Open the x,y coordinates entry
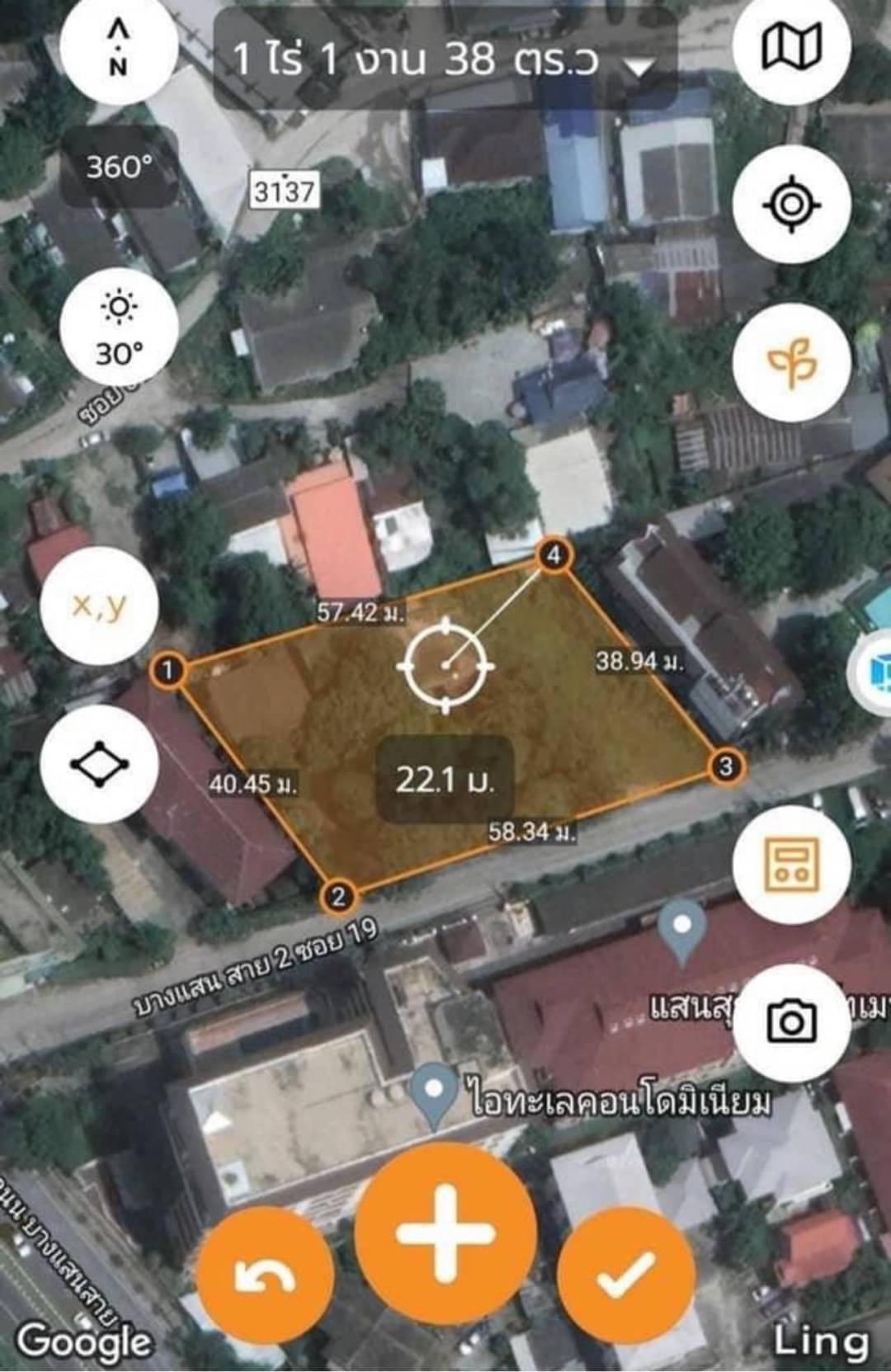The height and width of the screenshot is (1372, 891). tap(99, 606)
